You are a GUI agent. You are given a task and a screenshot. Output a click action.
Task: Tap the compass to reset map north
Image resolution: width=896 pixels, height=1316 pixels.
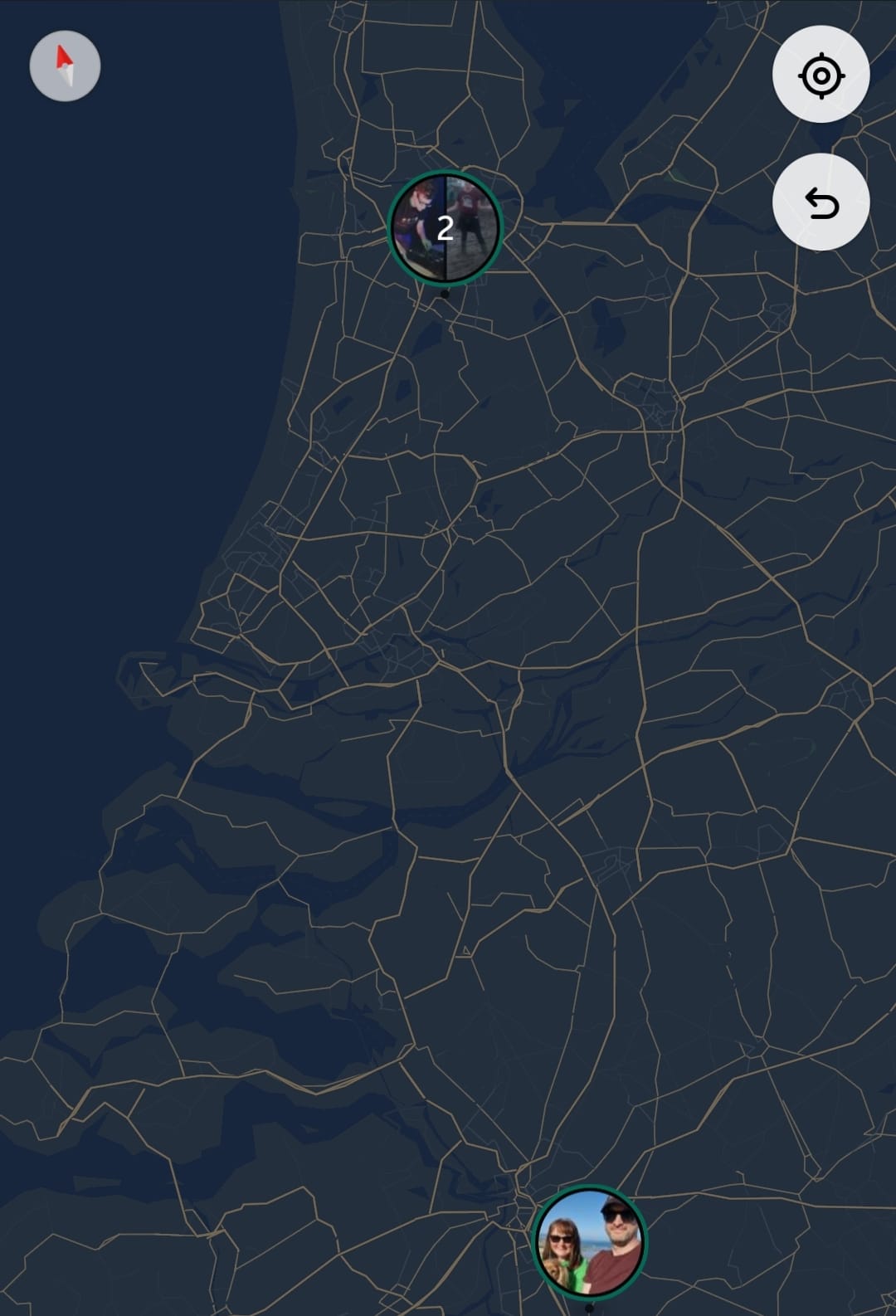[65, 66]
